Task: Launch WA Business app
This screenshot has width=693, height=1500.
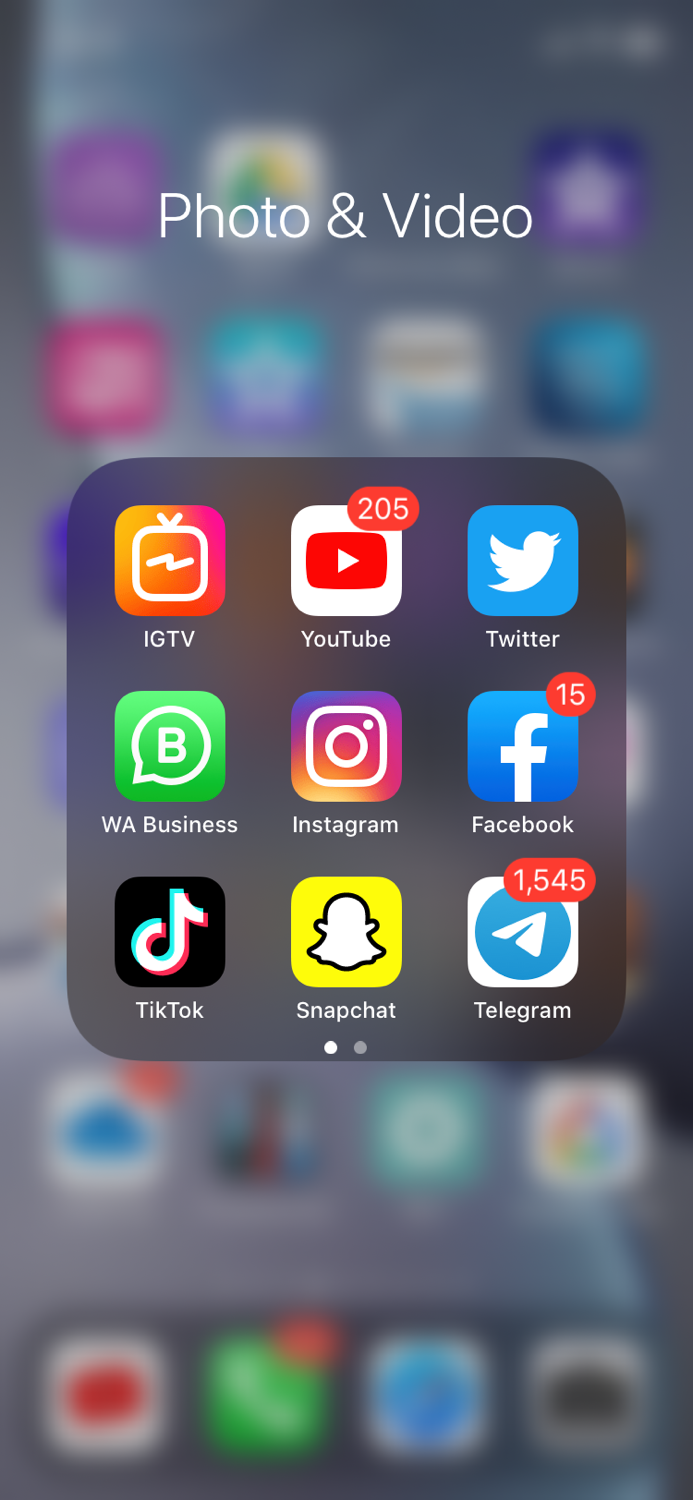Action: 170,746
